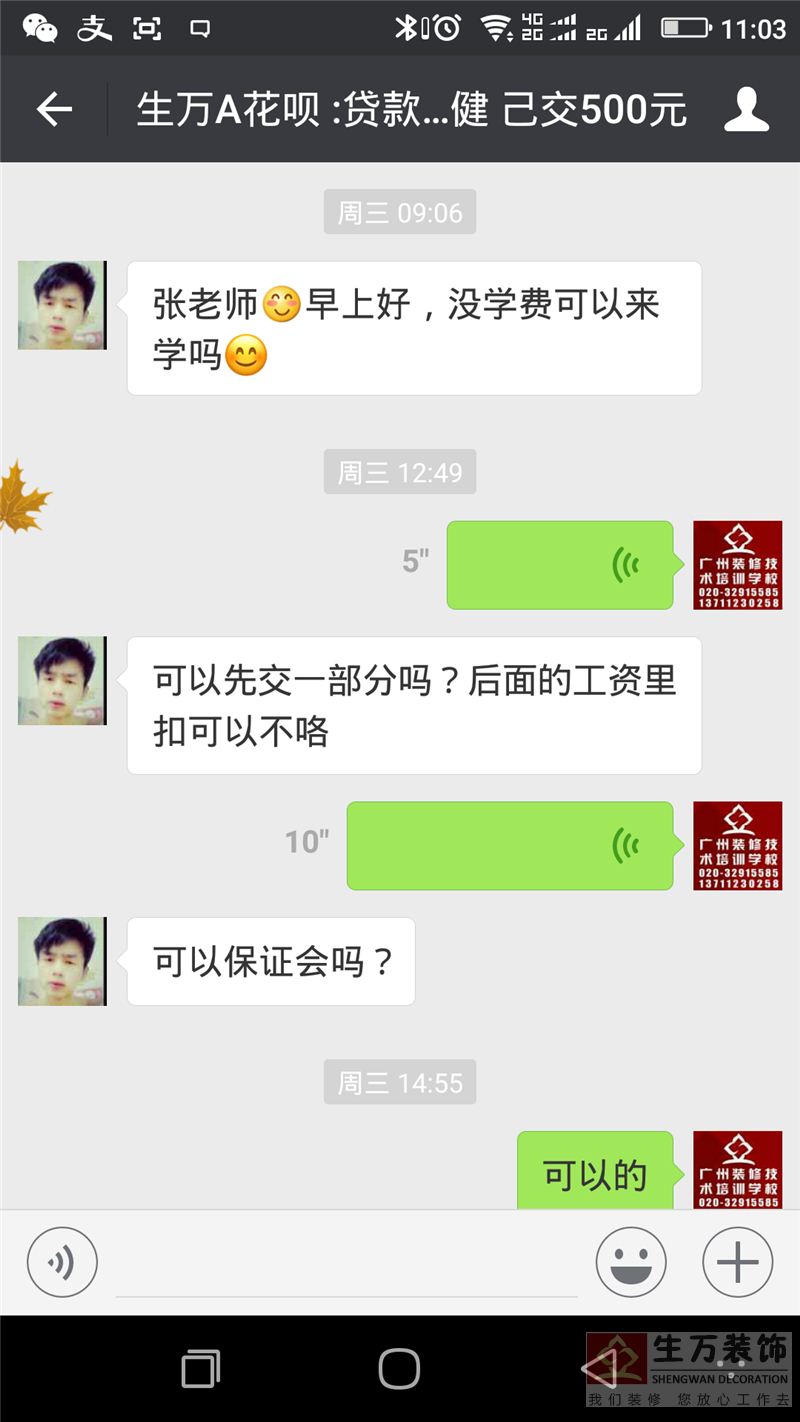The image size is (800, 1422).
Task: Tap the message text input field
Action: [346, 1264]
